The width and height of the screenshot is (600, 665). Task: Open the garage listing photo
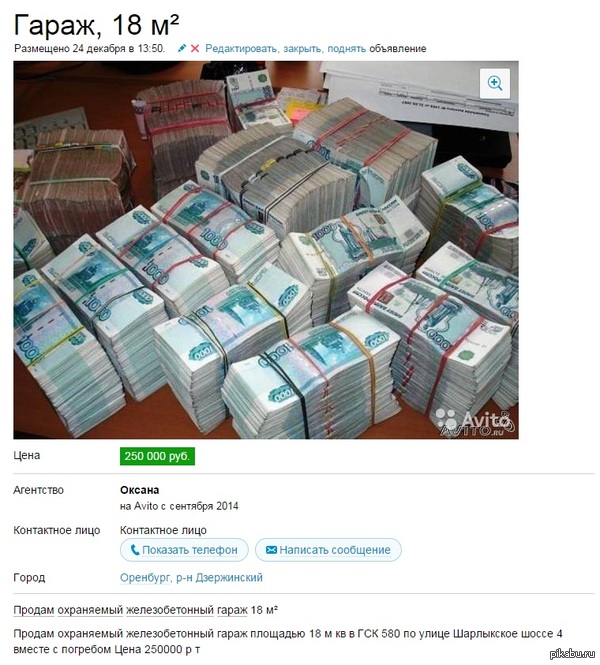point(266,250)
